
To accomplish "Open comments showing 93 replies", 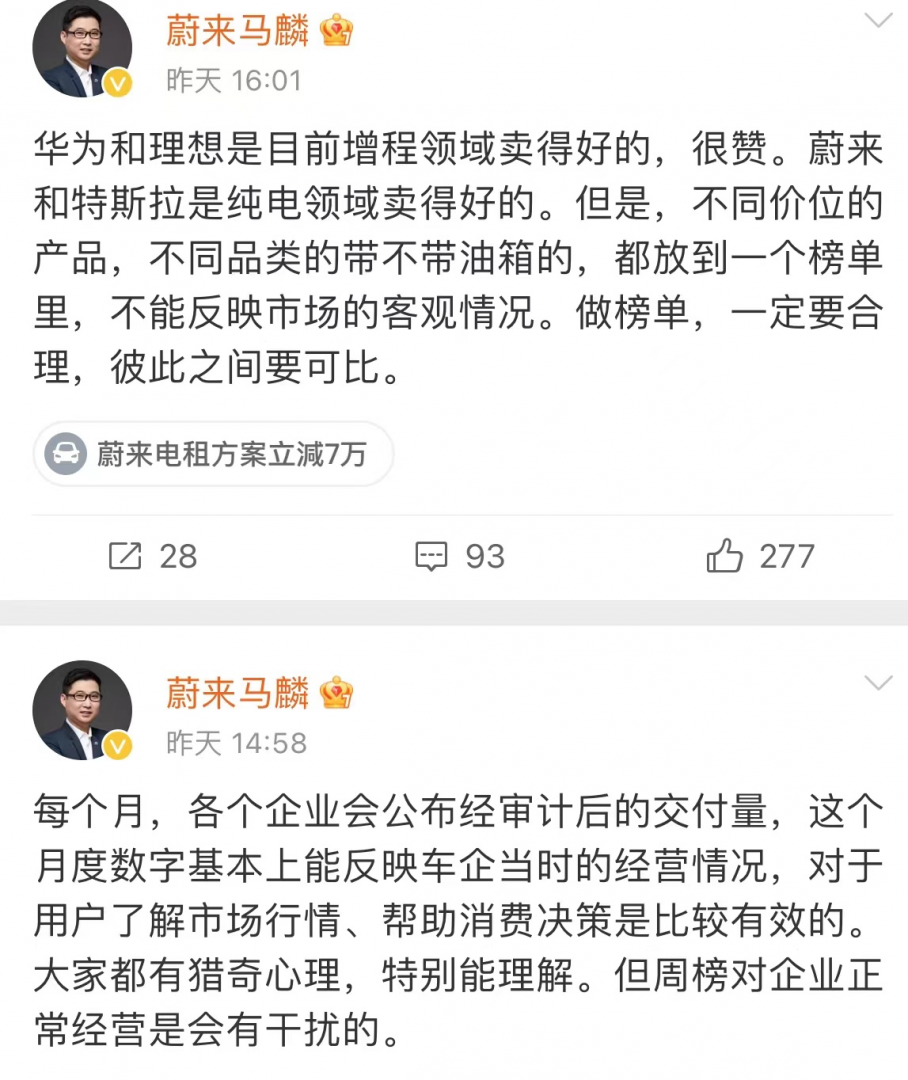I will coord(460,556).
